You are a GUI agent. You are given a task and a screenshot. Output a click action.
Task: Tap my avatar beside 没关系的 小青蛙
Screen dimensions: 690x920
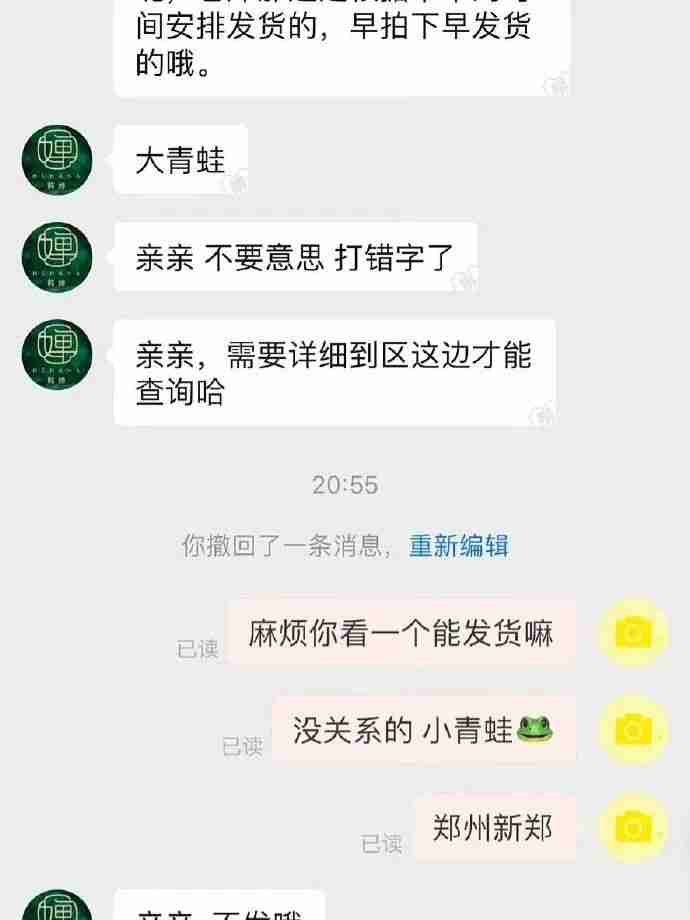click(x=632, y=730)
